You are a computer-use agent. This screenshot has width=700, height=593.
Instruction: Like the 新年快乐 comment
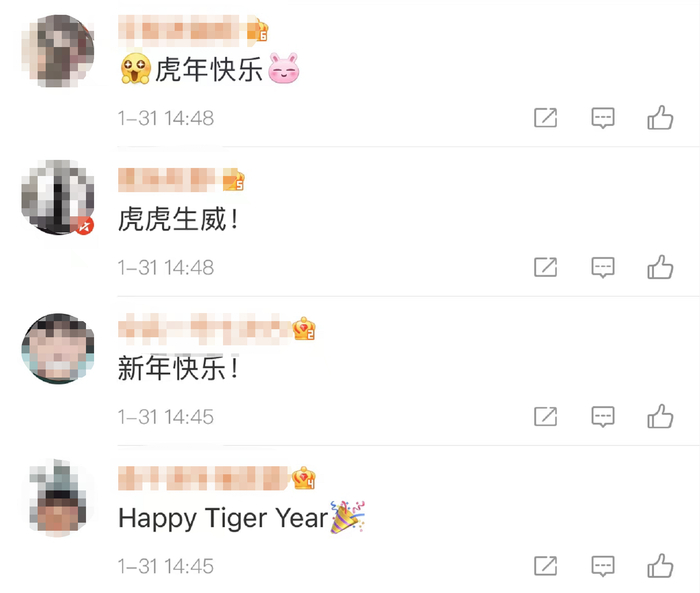[660, 416]
